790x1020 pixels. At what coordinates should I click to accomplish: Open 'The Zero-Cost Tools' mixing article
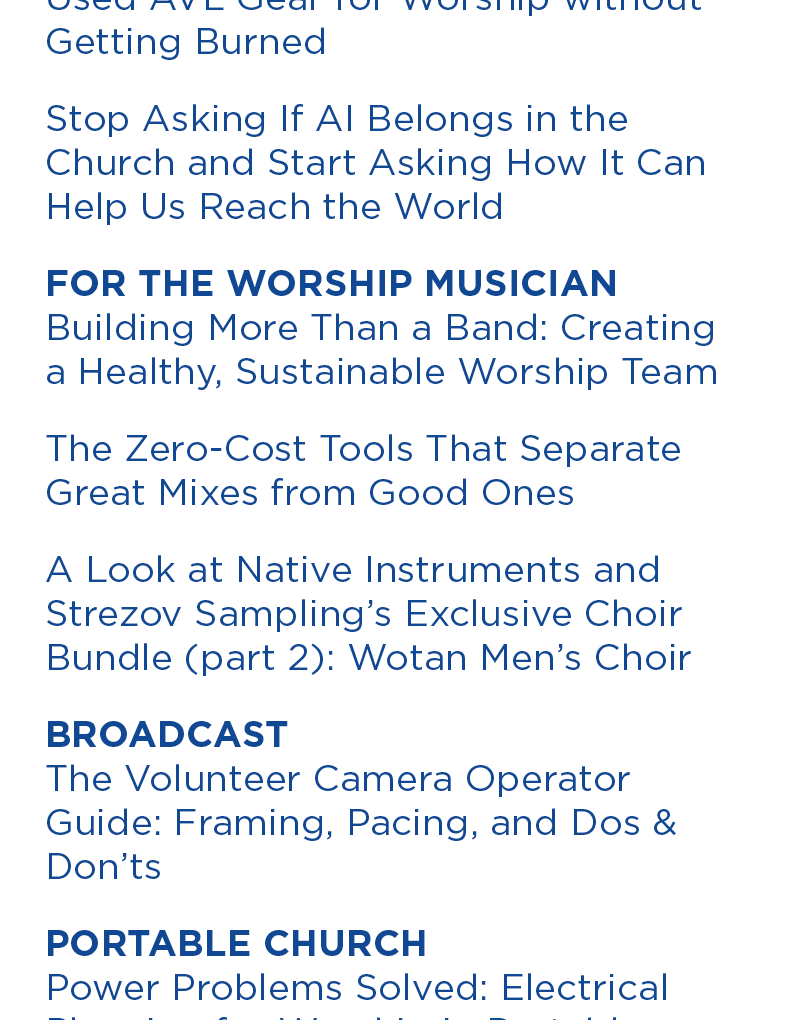point(363,471)
